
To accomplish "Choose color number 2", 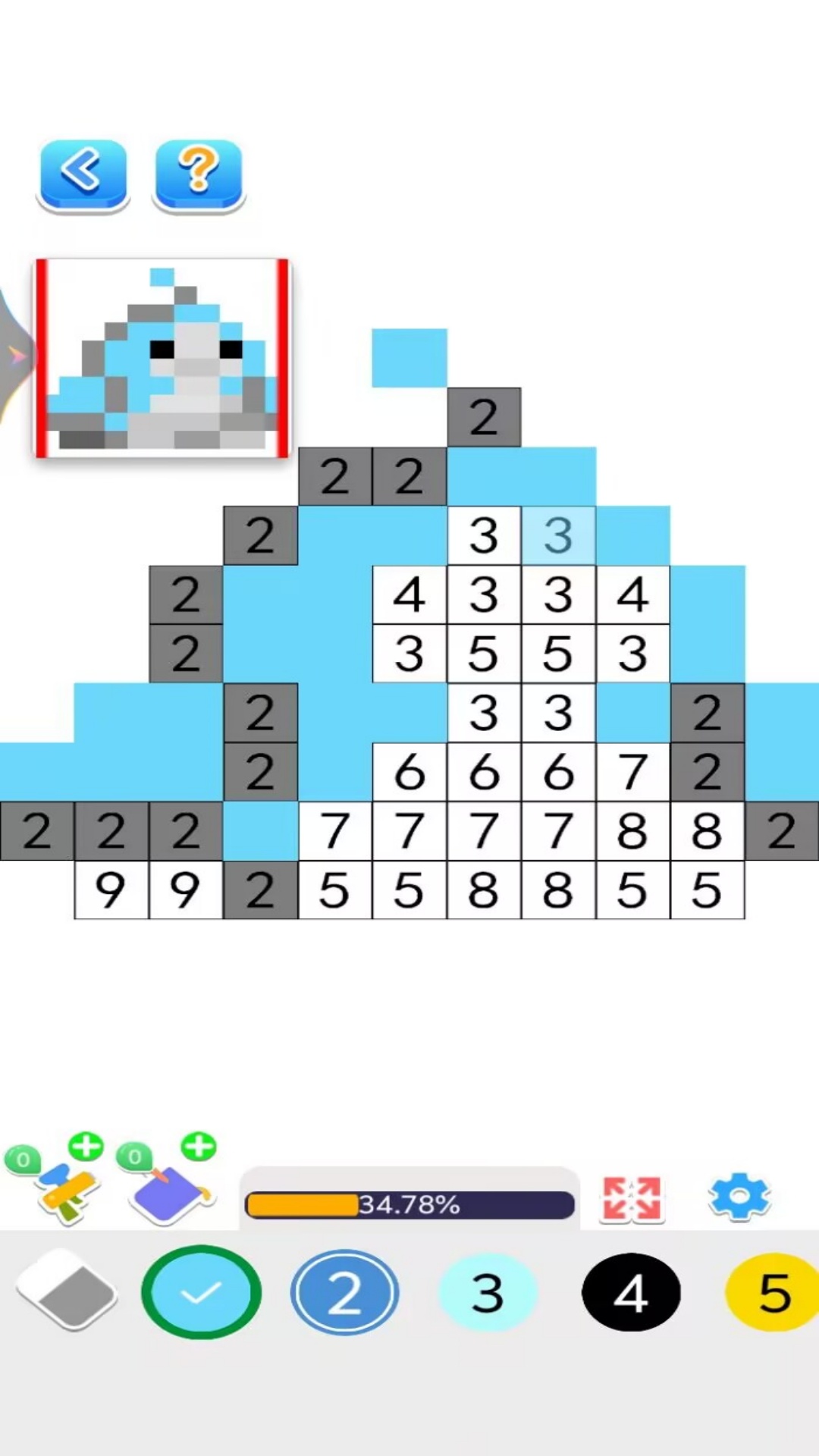I will 344,1292.
